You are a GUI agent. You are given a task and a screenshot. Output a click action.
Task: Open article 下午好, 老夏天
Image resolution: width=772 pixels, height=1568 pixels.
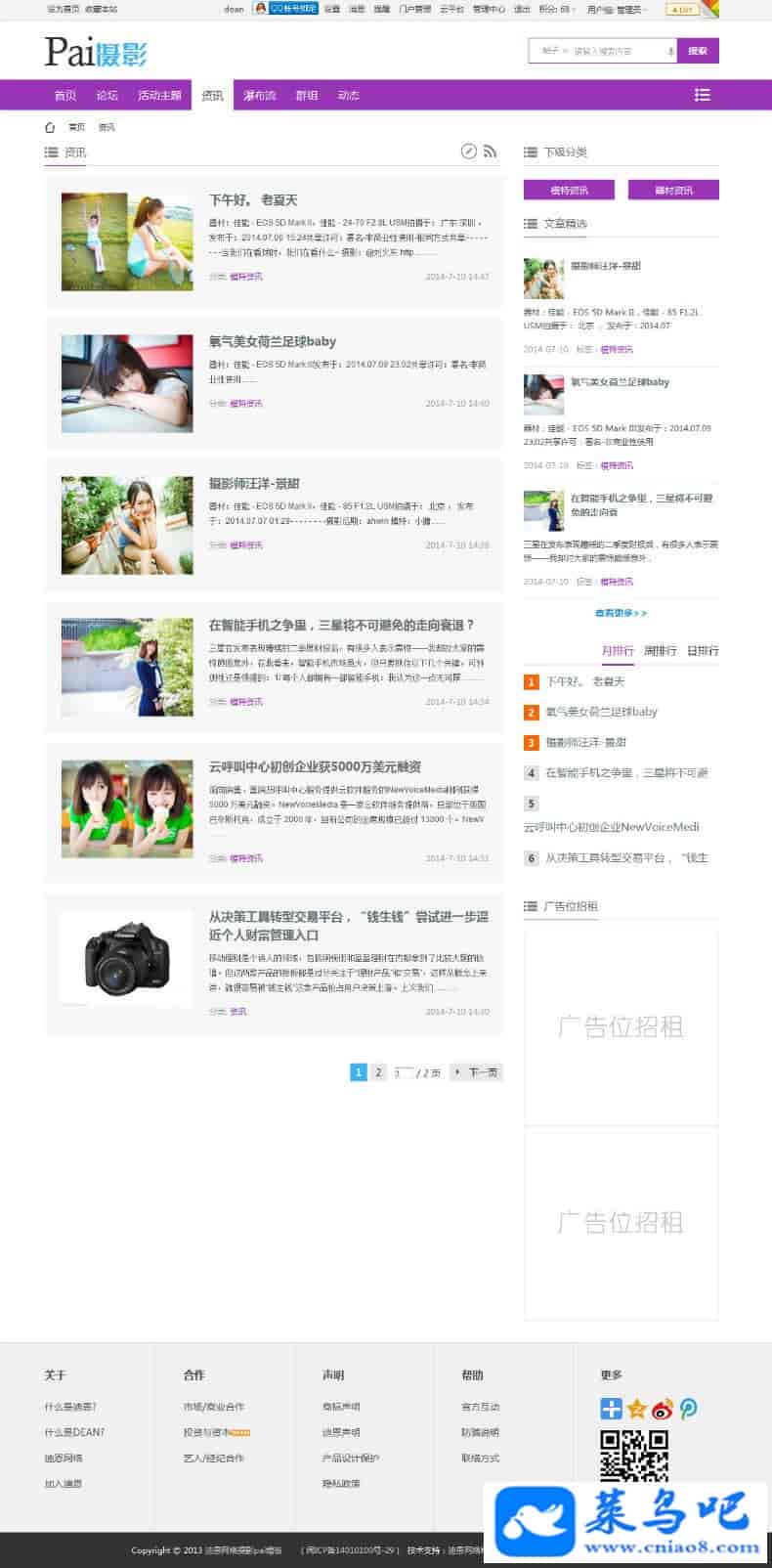click(x=252, y=199)
